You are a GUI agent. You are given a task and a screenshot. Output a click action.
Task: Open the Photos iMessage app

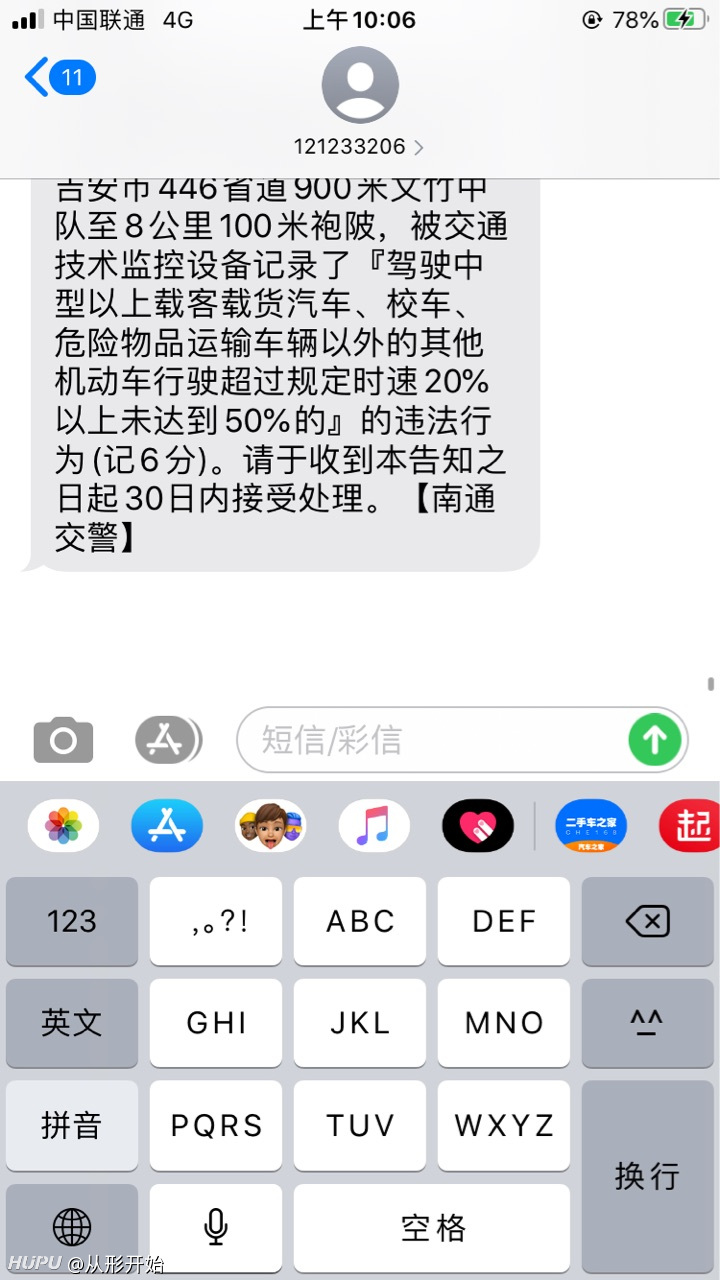click(63, 826)
